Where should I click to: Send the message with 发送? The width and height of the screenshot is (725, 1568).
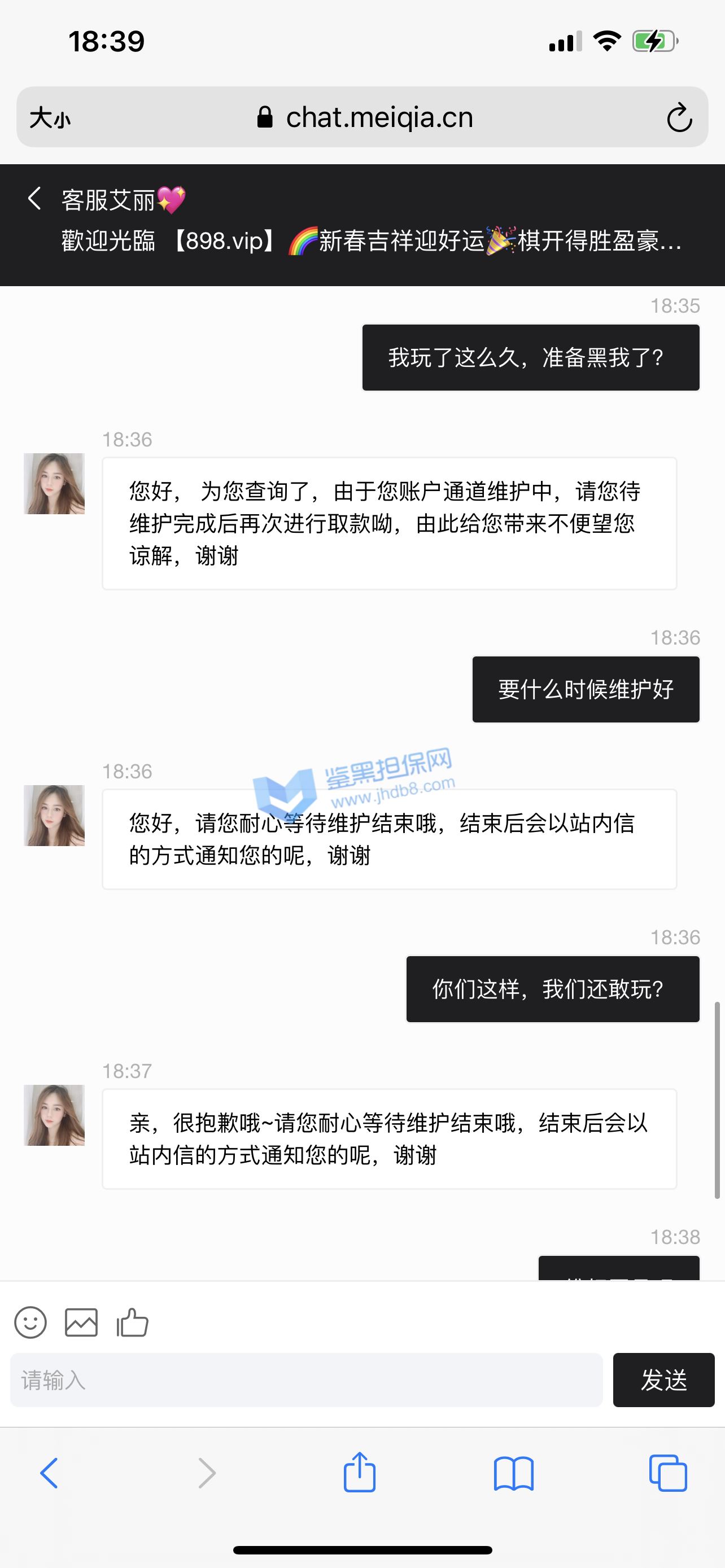coord(663,1380)
